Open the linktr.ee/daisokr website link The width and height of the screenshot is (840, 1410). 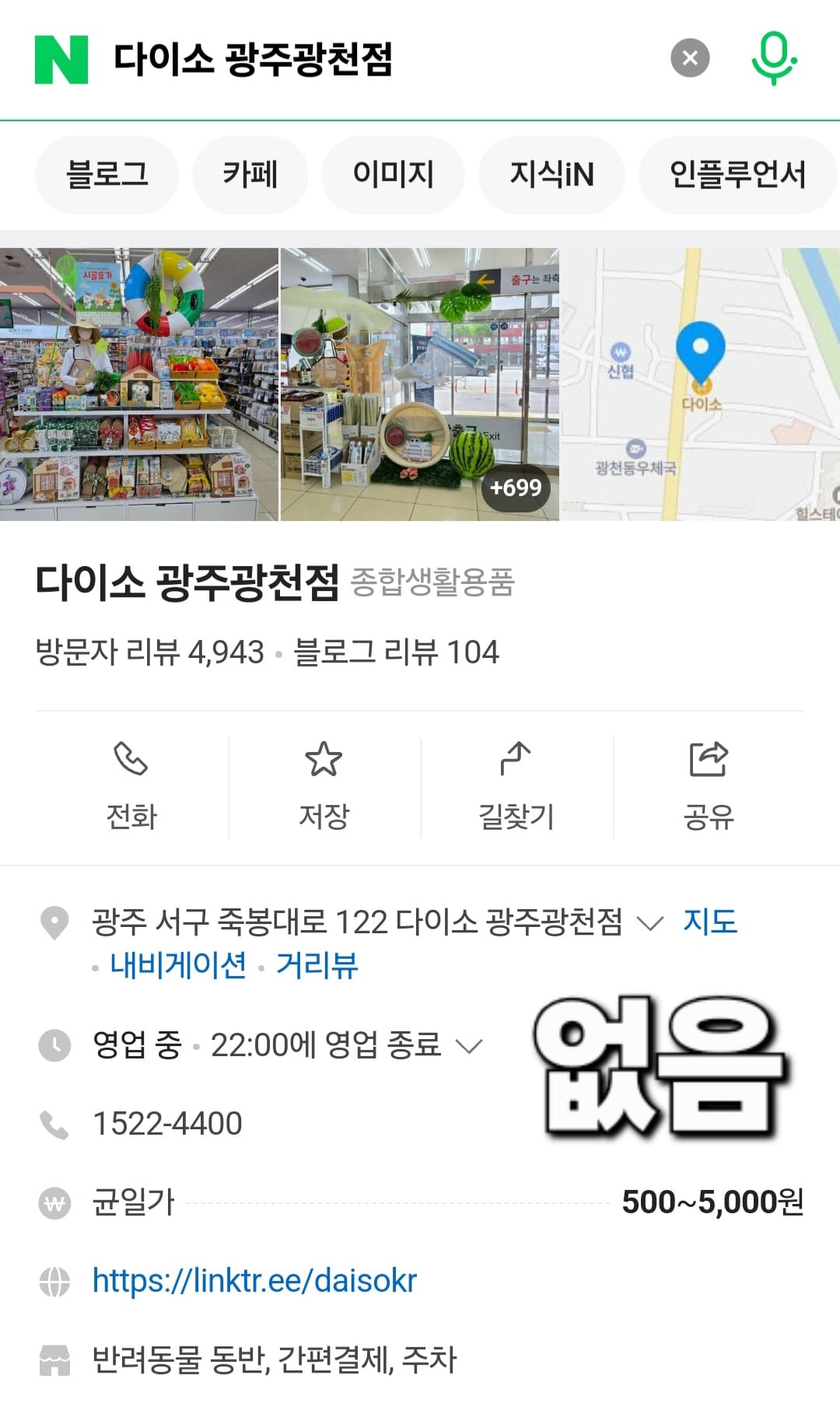[x=254, y=1279]
